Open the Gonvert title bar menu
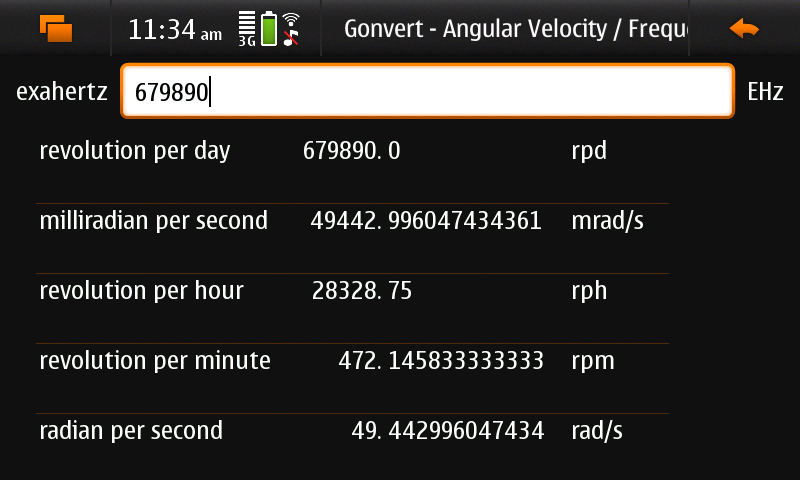Screen dimensions: 800x480 pos(505,28)
